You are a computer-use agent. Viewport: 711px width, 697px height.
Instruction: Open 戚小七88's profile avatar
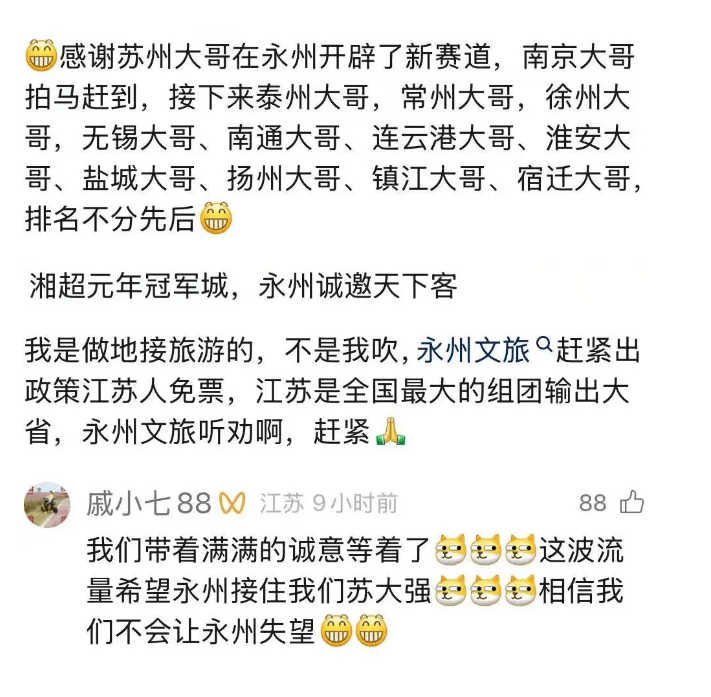click(x=46, y=503)
